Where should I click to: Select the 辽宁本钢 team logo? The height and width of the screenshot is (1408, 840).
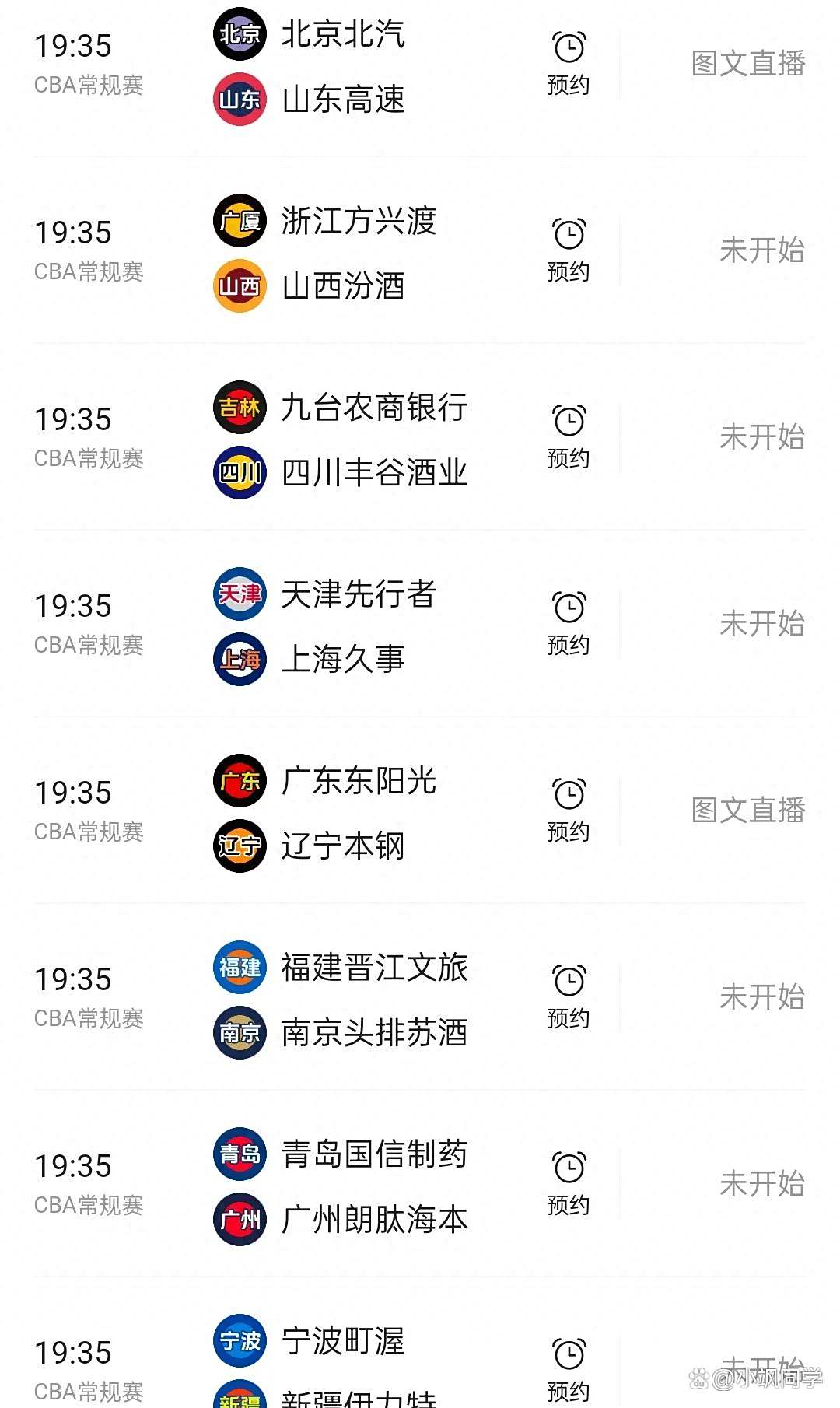239,846
